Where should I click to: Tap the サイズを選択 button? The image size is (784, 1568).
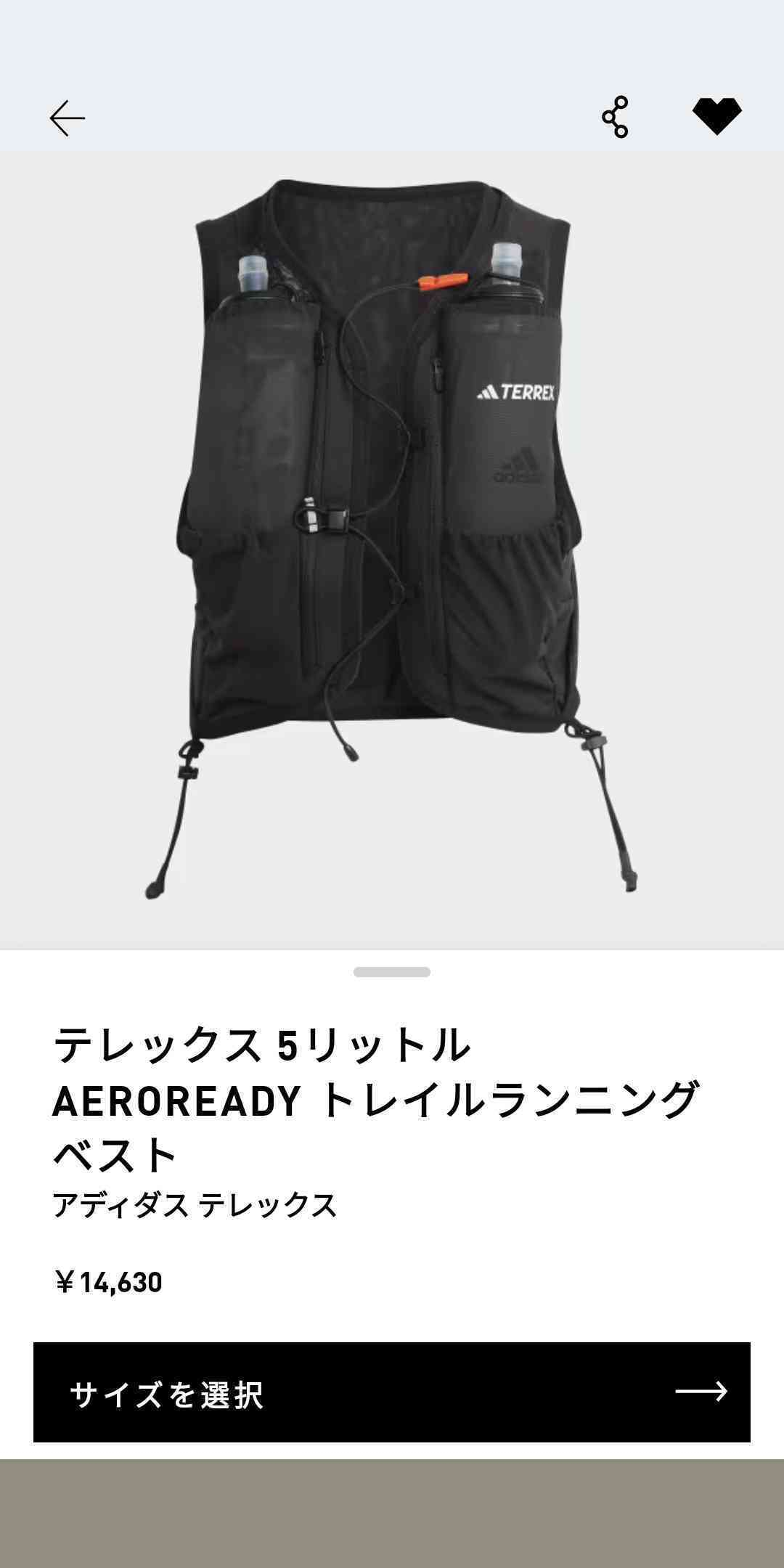click(392, 1392)
